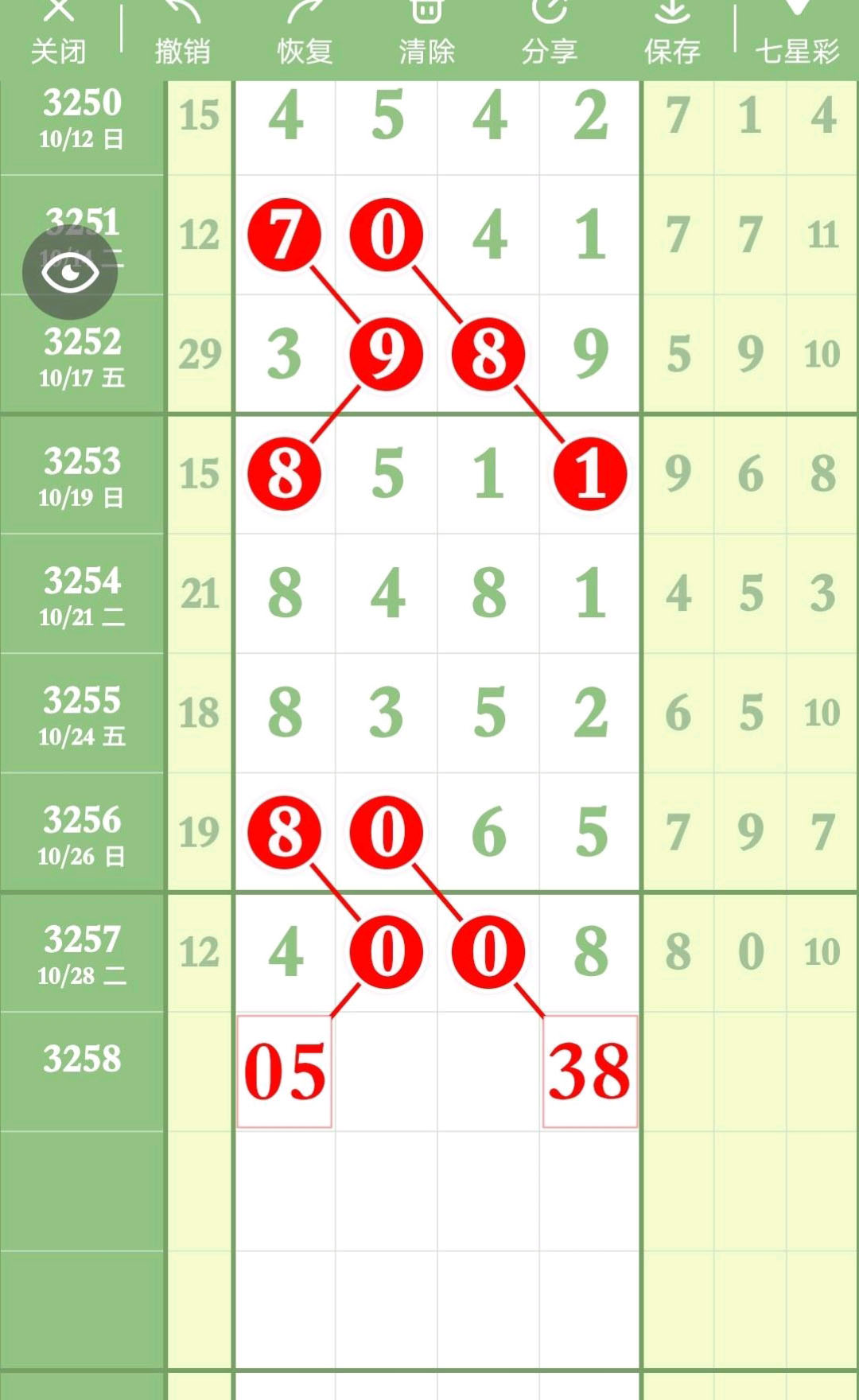Expand the draw 3253 row details
This screenshot has width=859, height=1400.
coord(82,472)
